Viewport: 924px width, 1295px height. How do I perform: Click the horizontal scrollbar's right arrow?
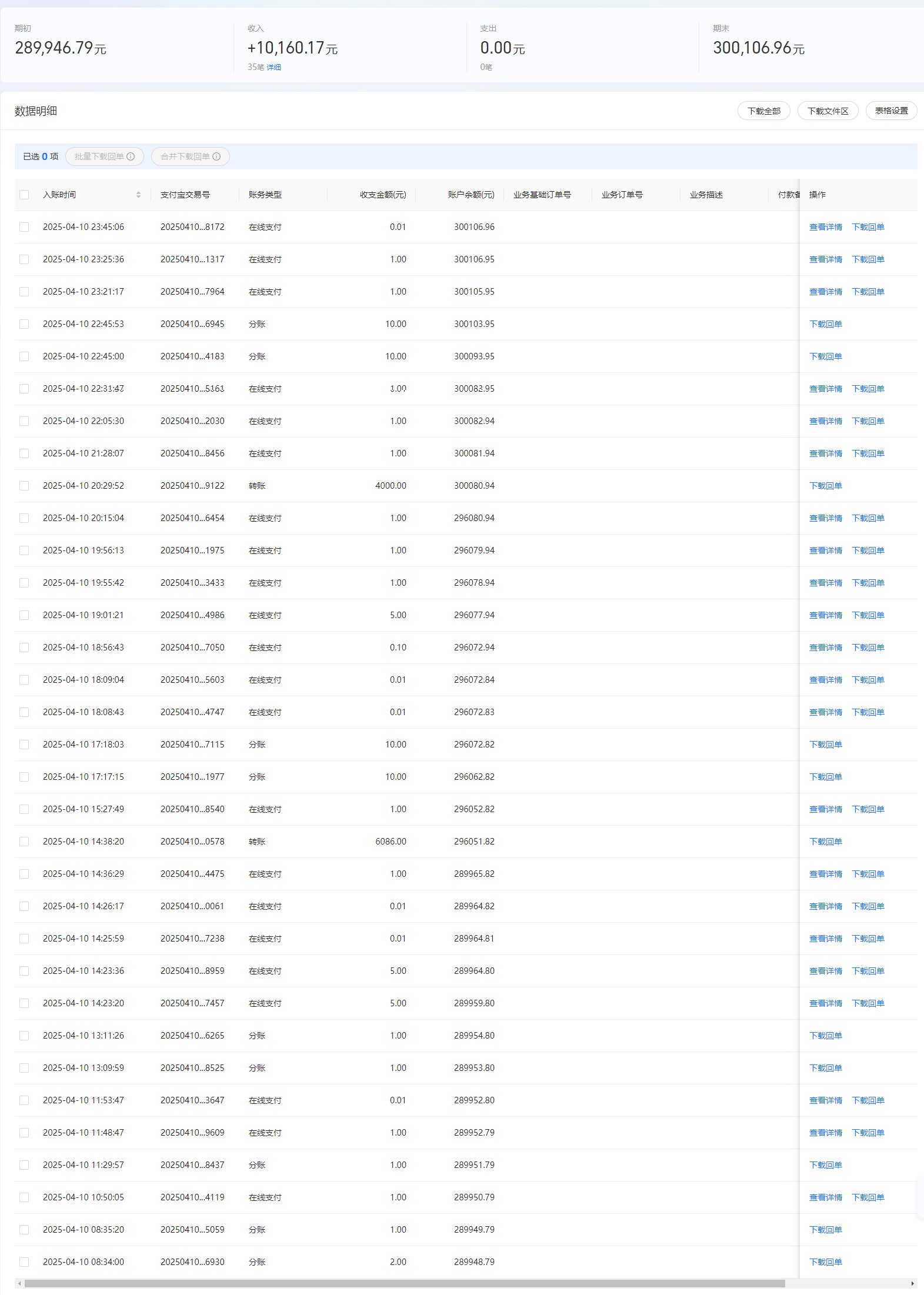(912, 1283)
